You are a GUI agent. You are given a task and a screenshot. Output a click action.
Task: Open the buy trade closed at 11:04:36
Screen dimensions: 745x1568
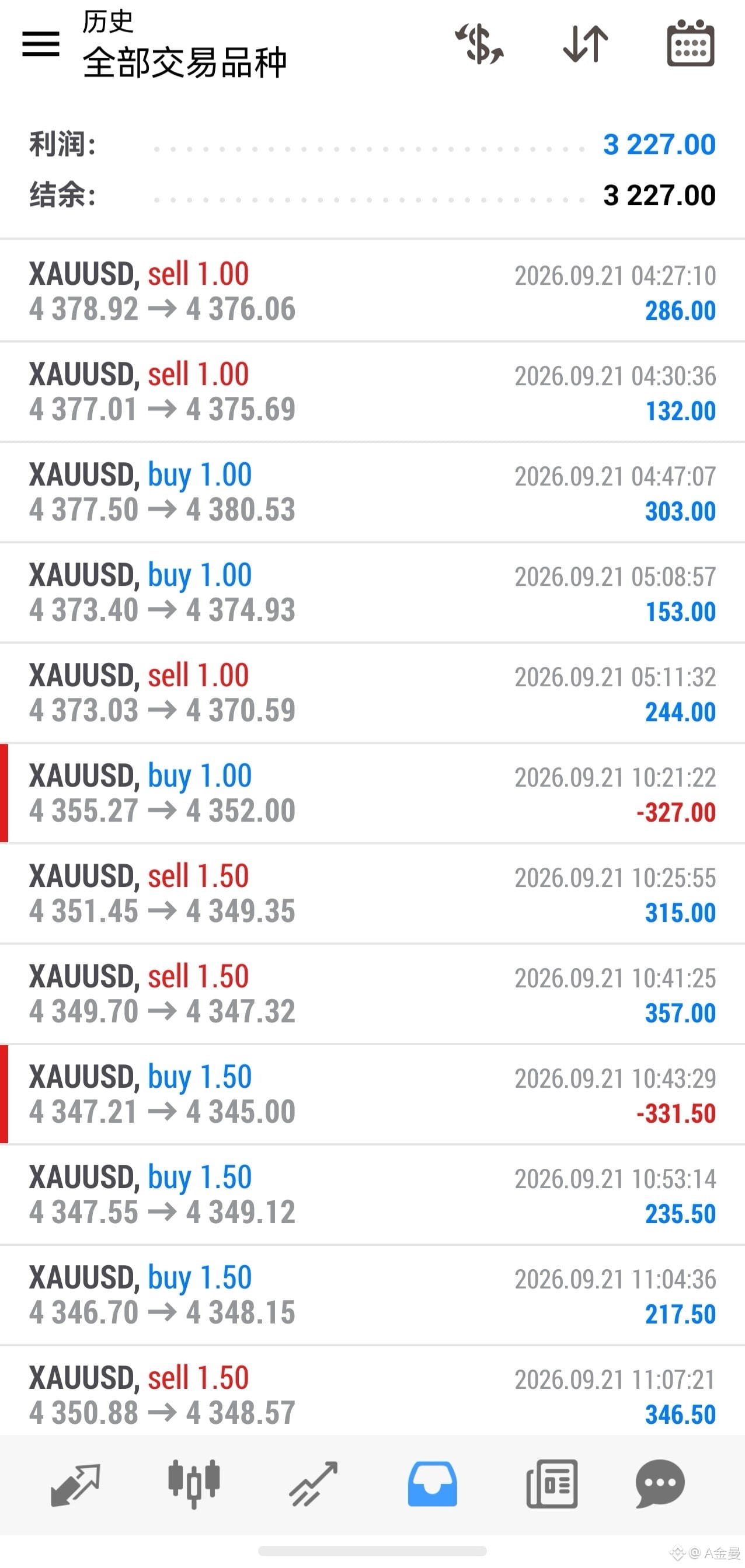pyautogui.click(x=372, y=1295)
